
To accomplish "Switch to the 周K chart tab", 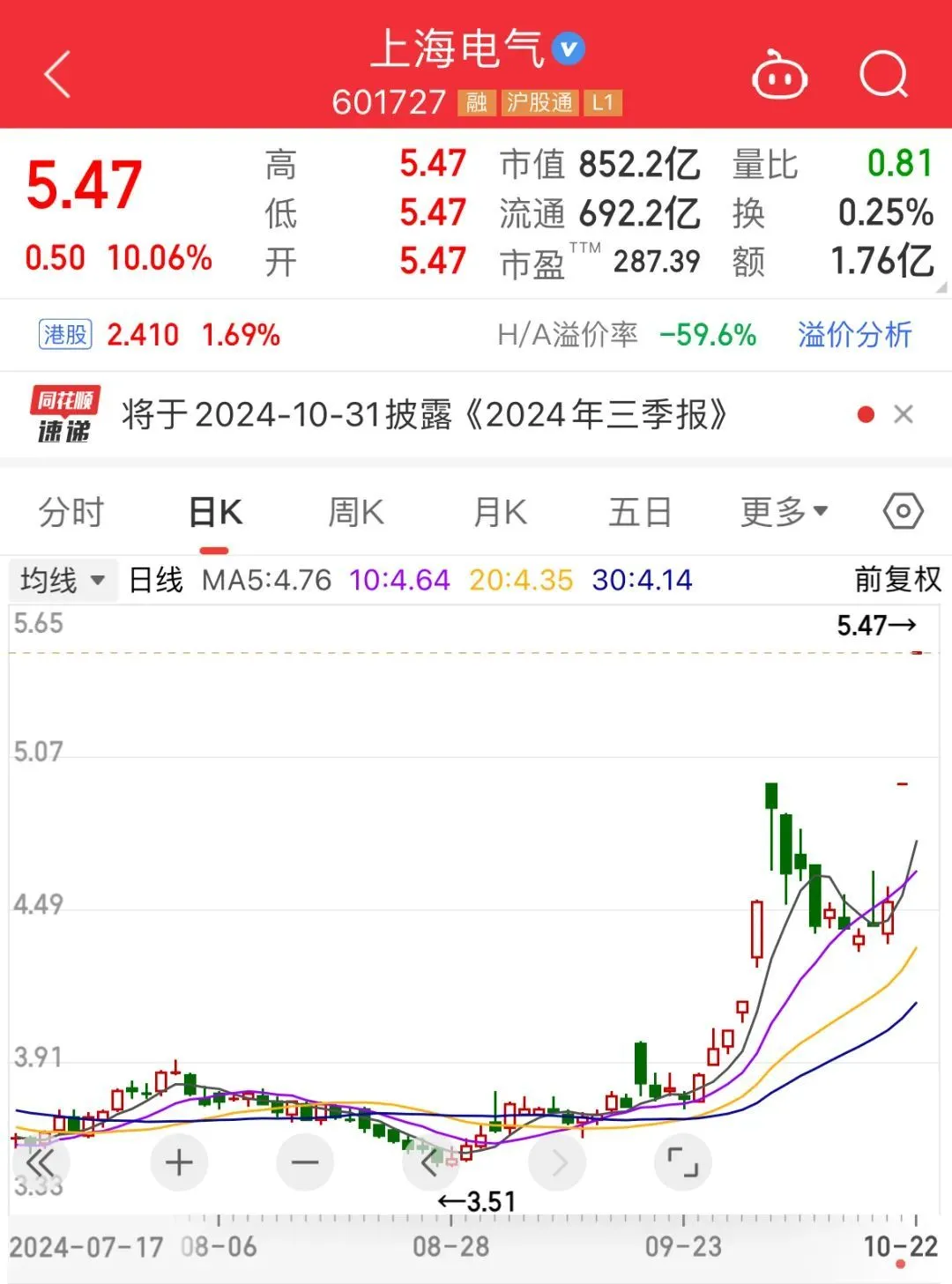I will click(x=356, y=512).
